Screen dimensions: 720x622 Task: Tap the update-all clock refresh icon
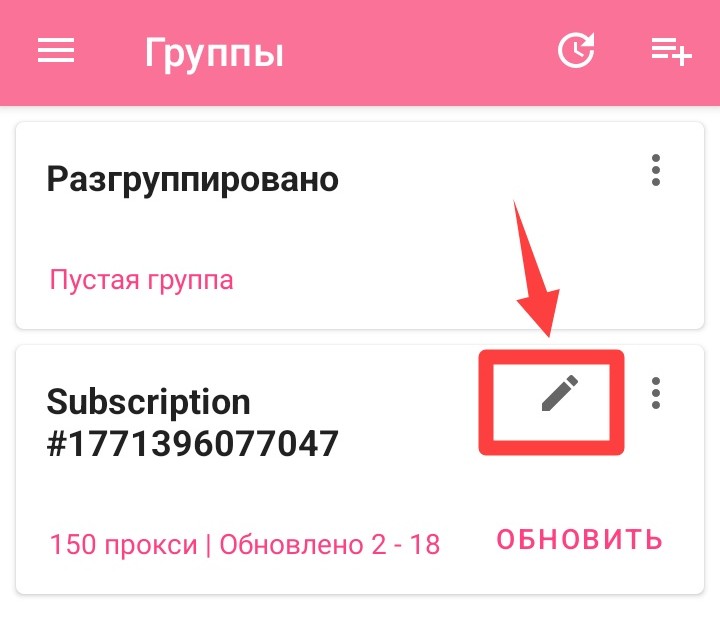(576, 51)
